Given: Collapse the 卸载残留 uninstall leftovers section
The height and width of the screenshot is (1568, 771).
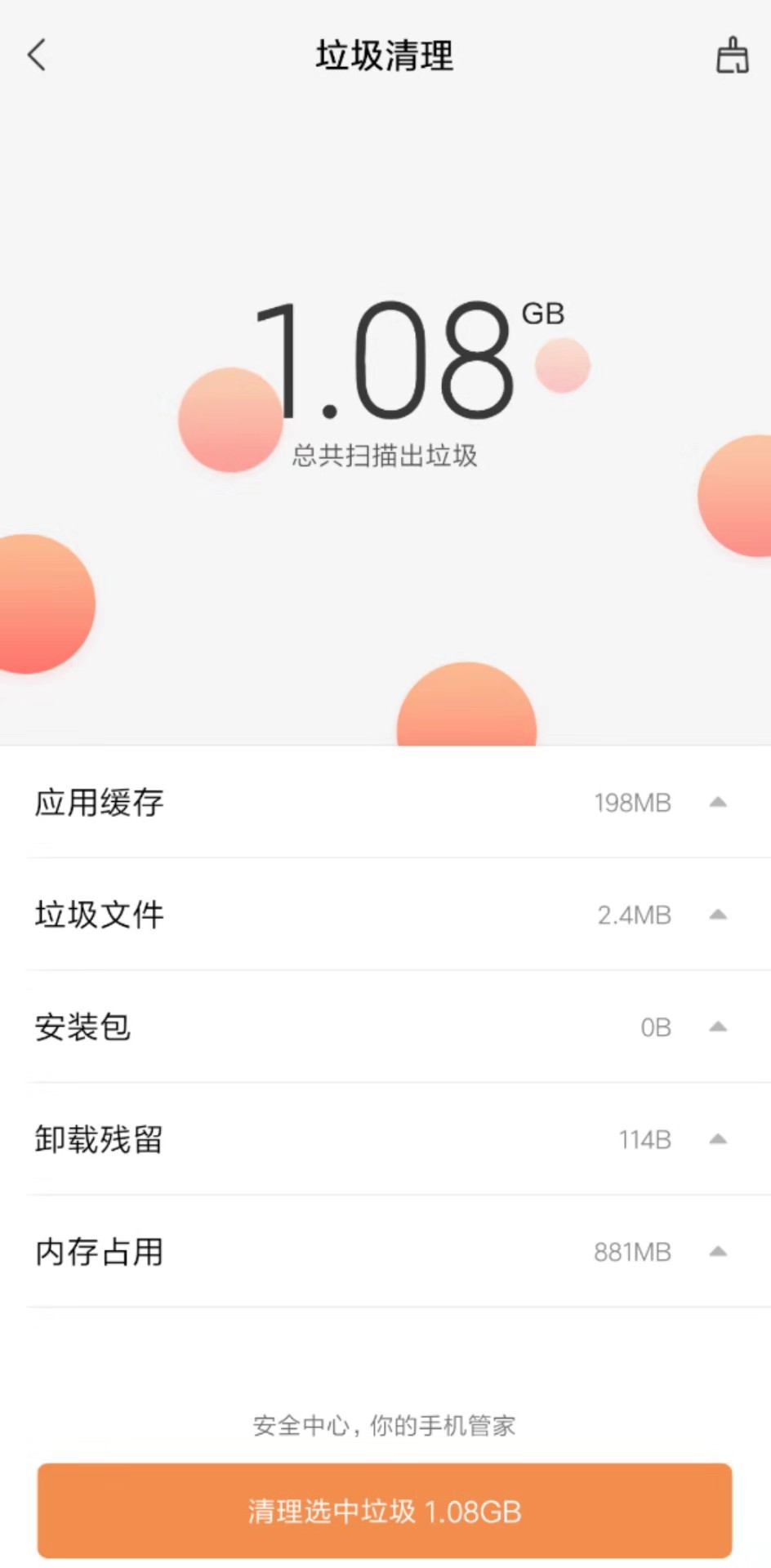Looking at the screenshot, I should [x=718, y=1139].
